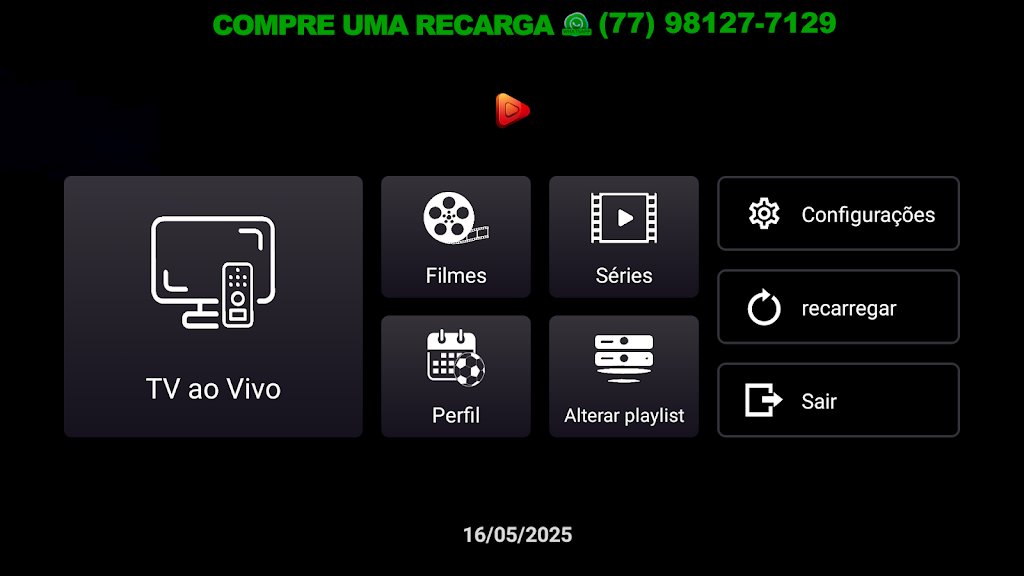Exit the app with Sair
The image size is (1024, 576).
pyautogui.click(x=838, y=400)
